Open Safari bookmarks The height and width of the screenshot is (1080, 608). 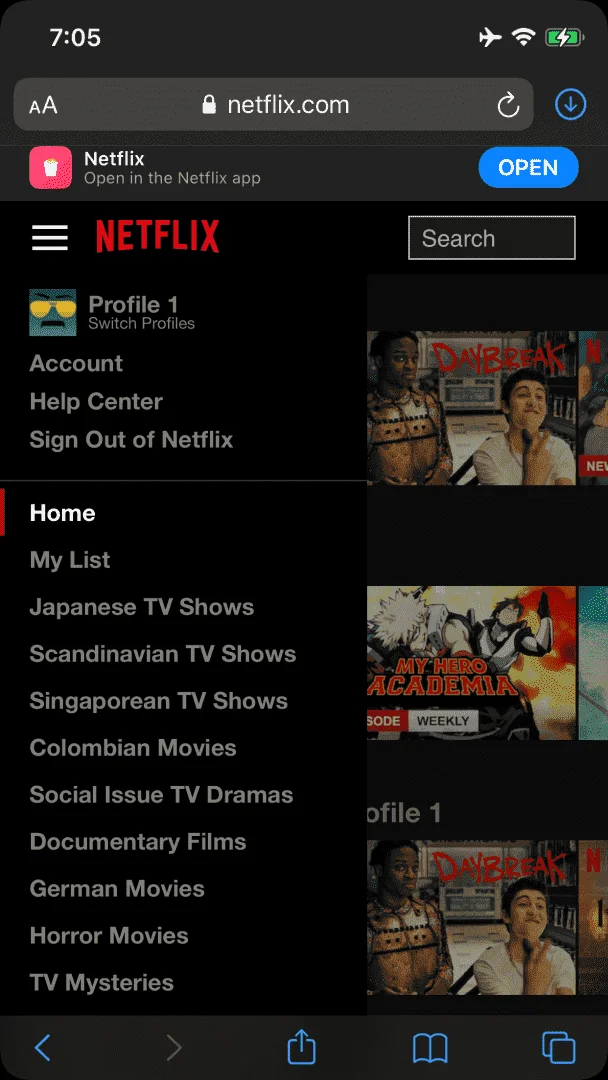pyautogui.click(x=430, y=1048)
